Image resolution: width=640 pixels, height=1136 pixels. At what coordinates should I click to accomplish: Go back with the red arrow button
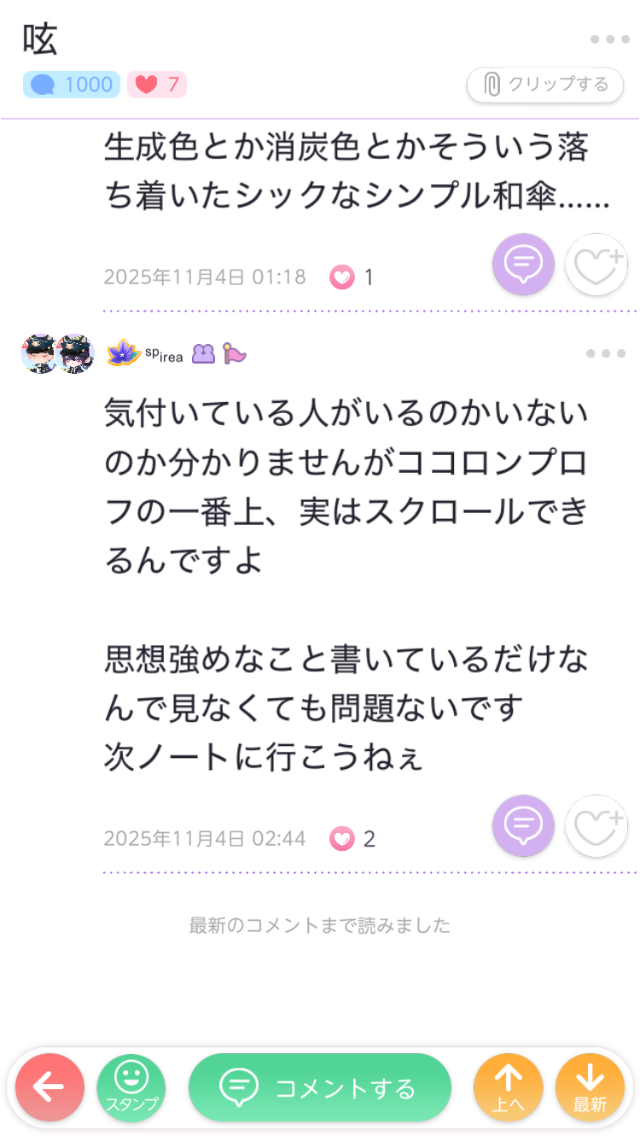click(49, 1088)
